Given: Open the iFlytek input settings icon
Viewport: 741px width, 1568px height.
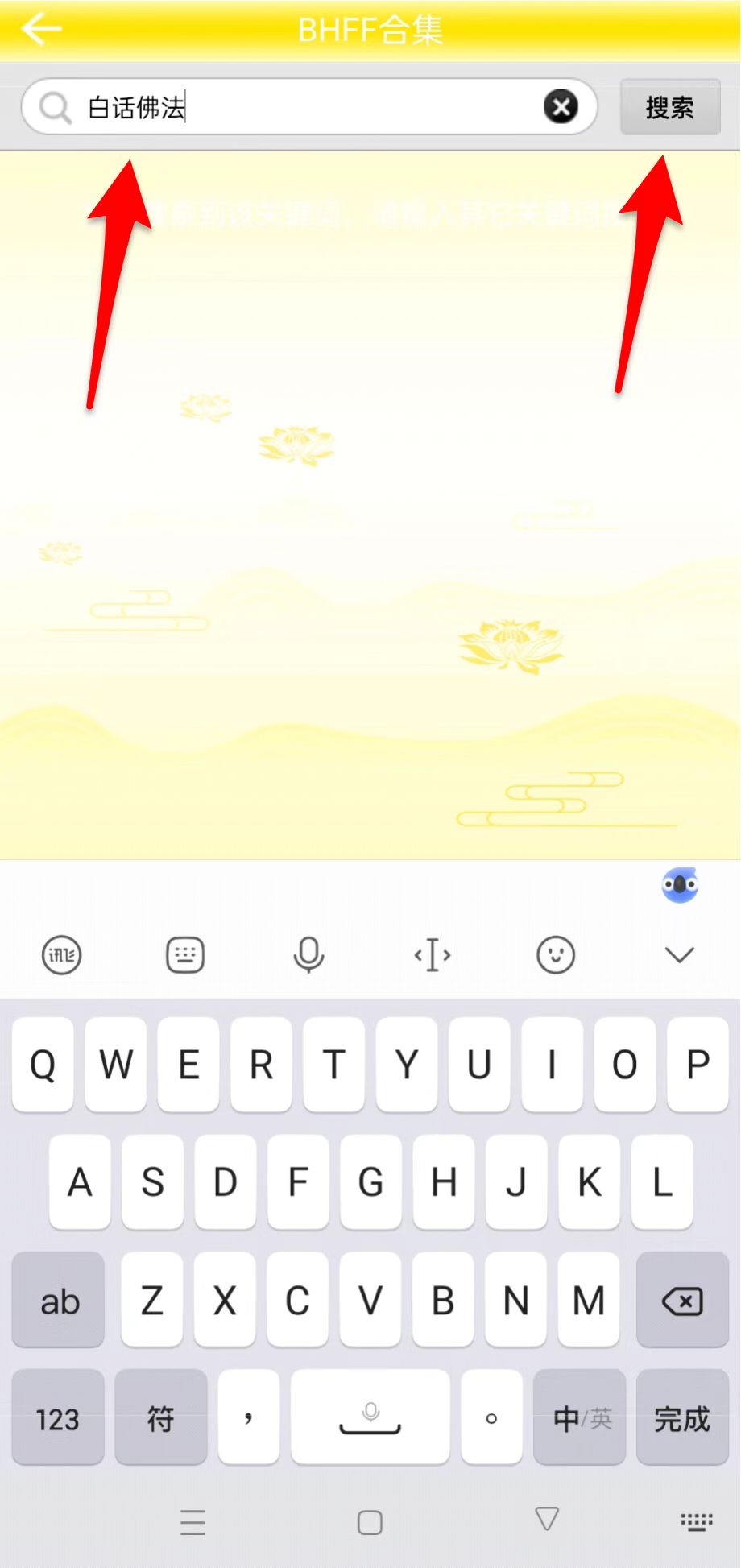Looking at the screenshot, I should click(x=61, y=955).
